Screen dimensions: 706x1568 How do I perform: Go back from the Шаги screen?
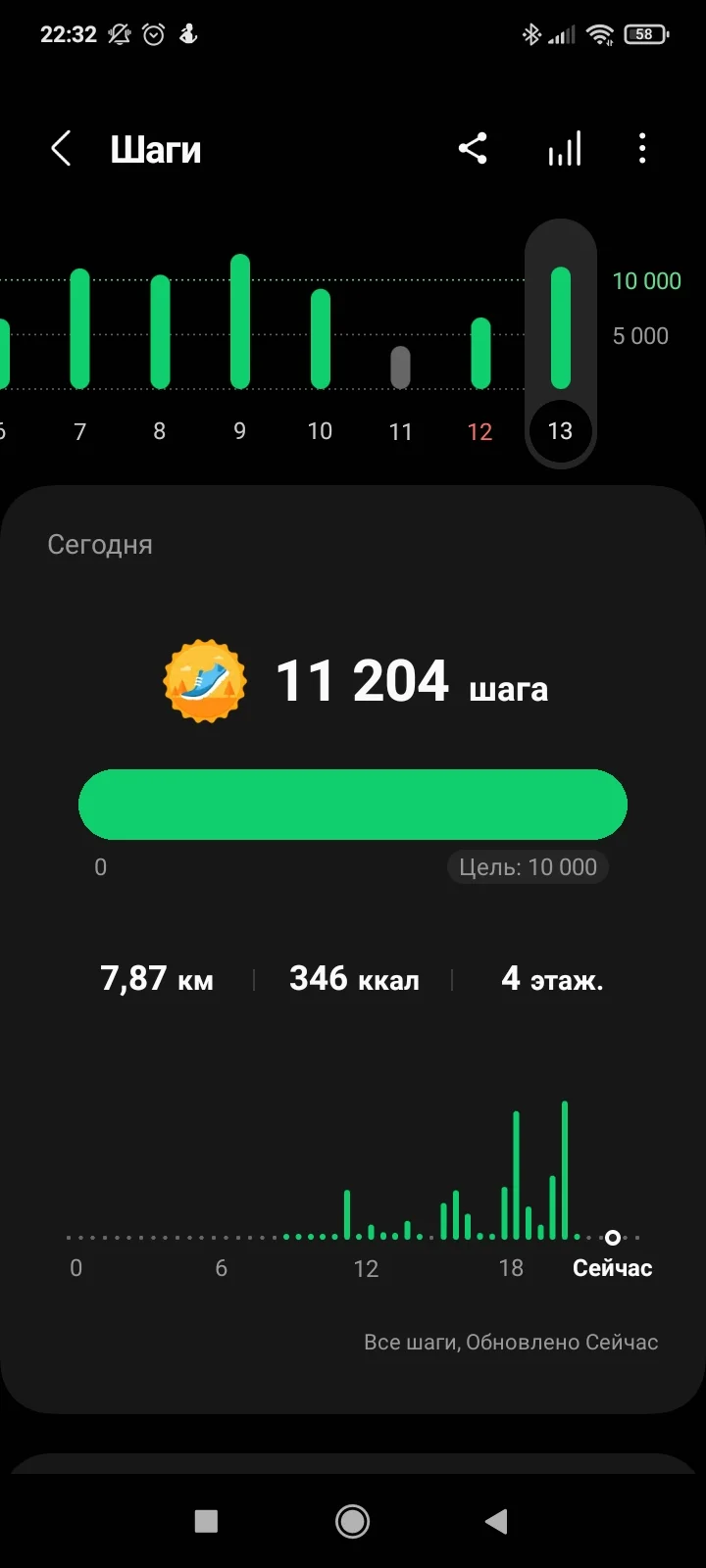tap(61, 149)
